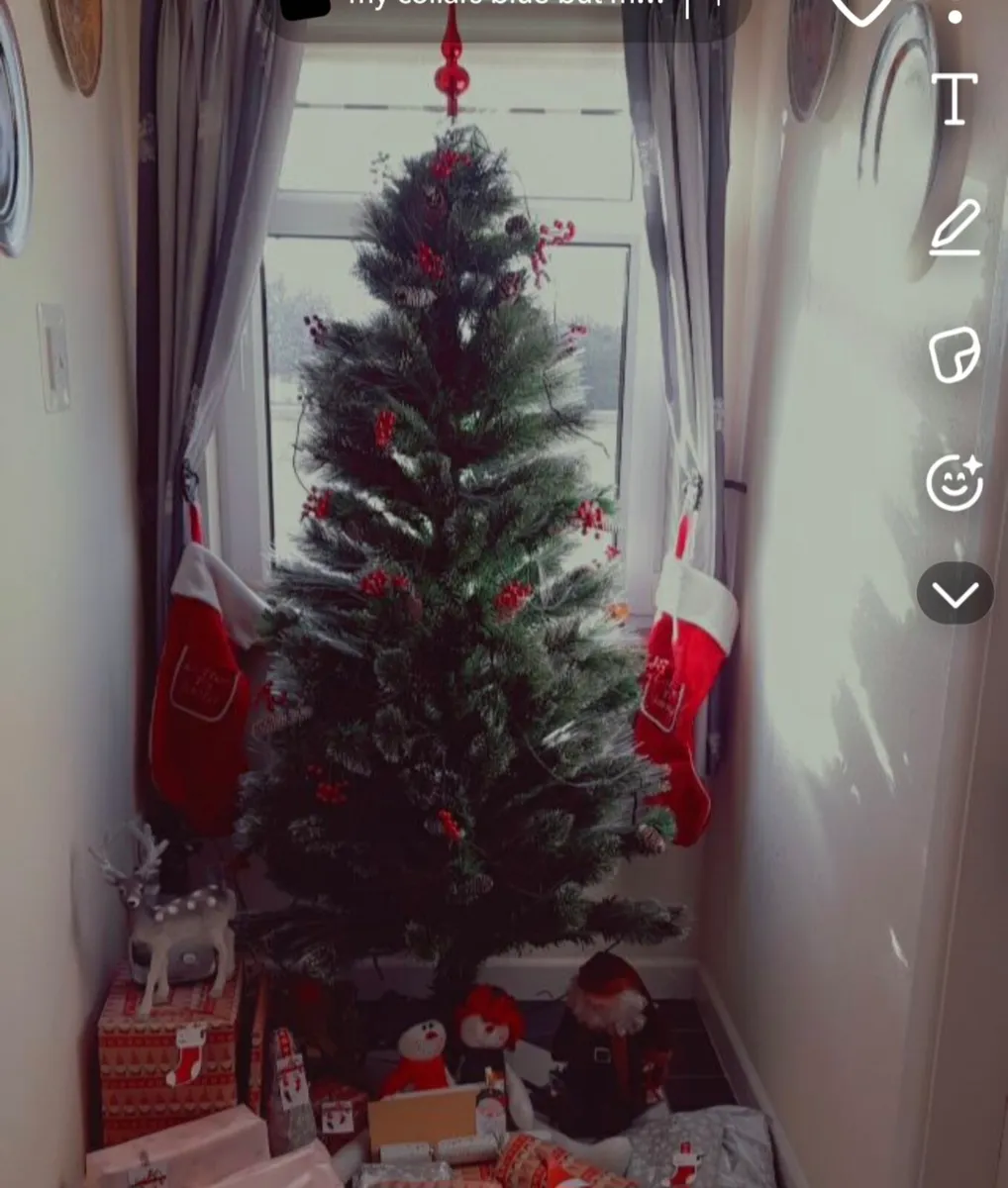The width and height of the screenshot is (1008, 1188).
Task: Open the sticker picker
Action: [x=954, y=354]
